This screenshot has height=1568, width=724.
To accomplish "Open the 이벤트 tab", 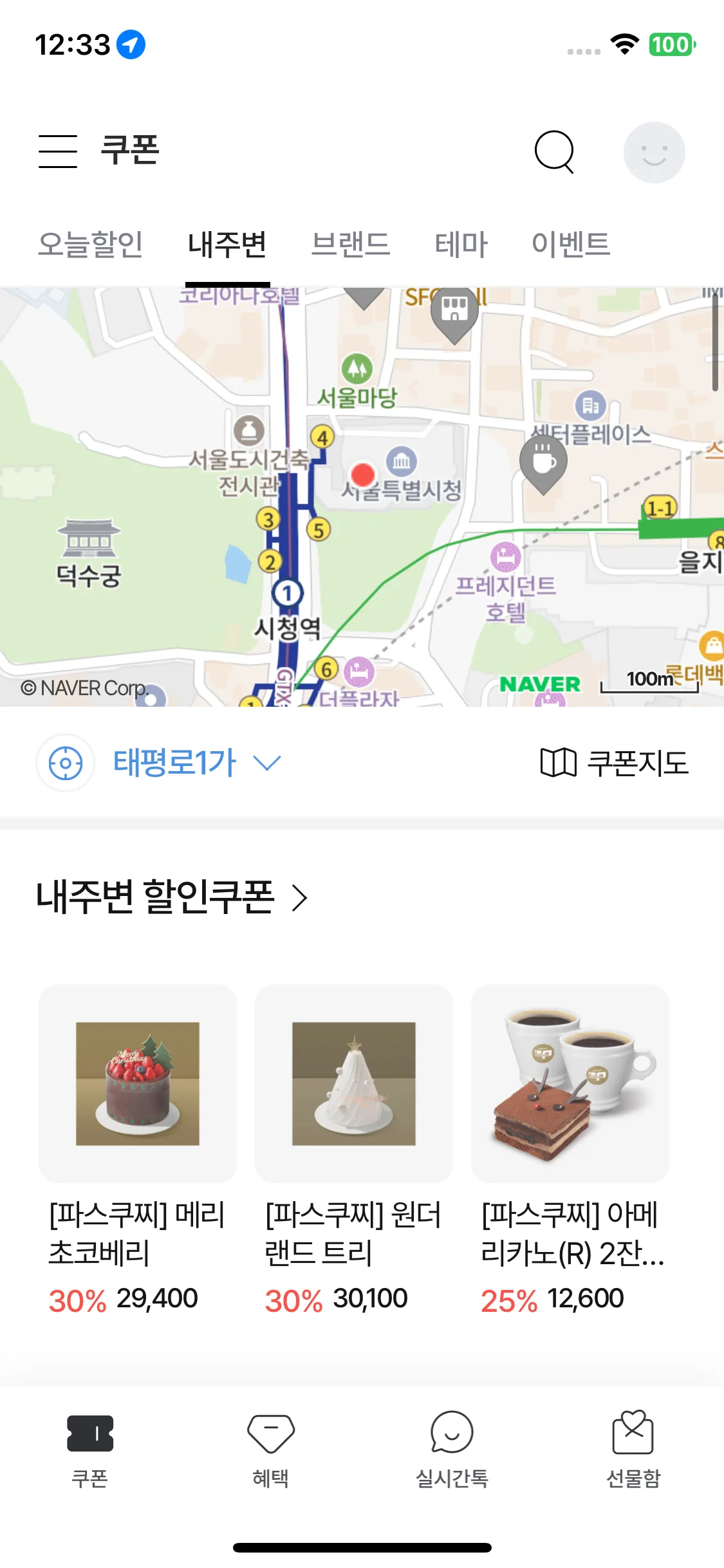I will (571, 245).
